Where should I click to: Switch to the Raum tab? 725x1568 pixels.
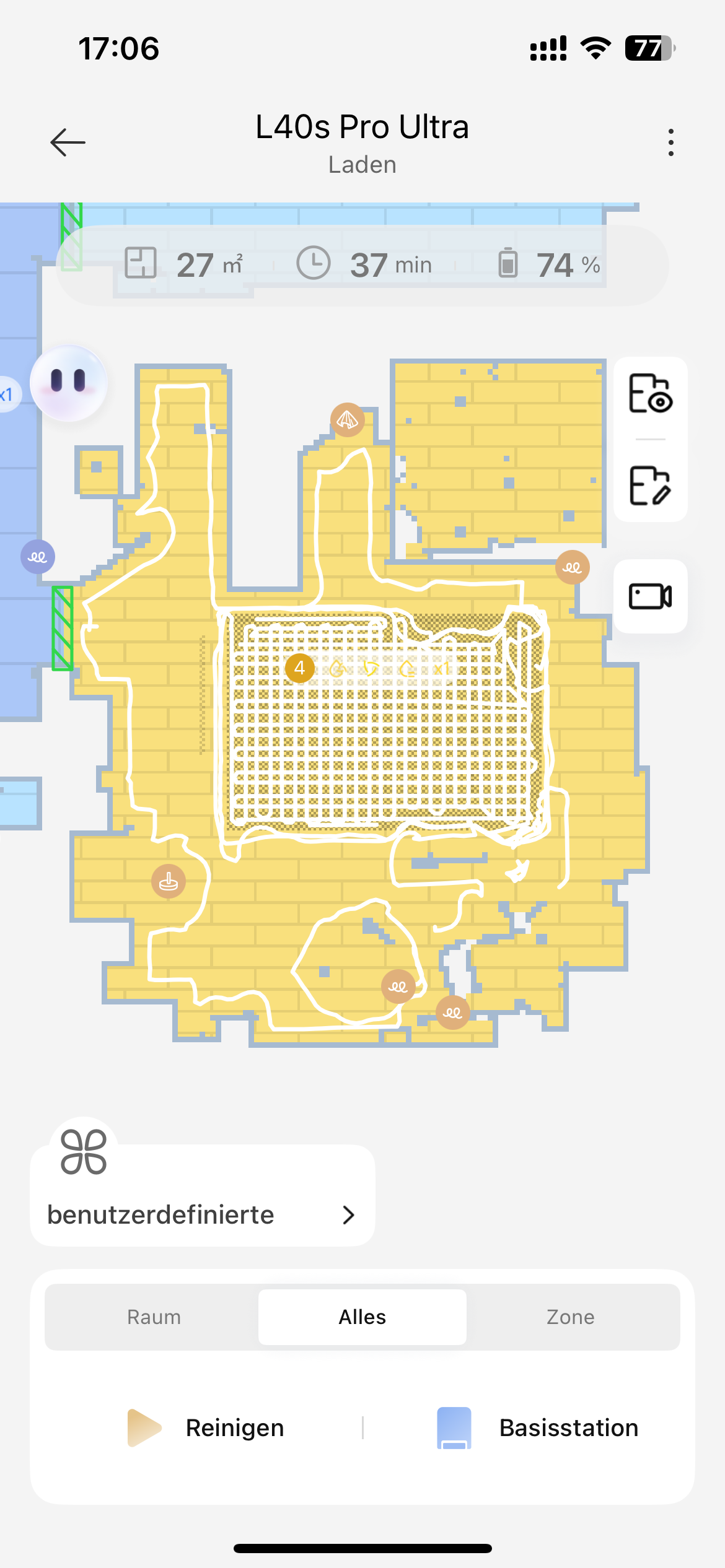click(x=154, y=1317)
